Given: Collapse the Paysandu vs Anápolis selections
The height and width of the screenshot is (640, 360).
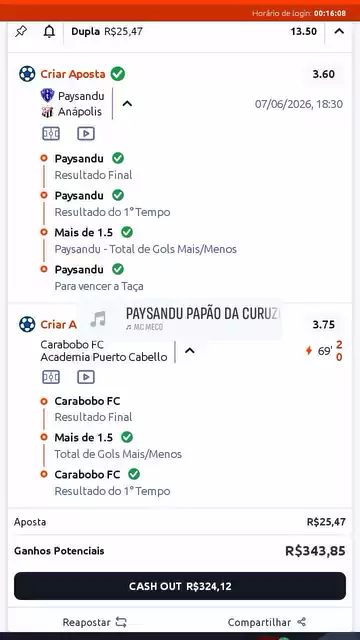Looking at the screenshot, I should [x=127, y=104].
